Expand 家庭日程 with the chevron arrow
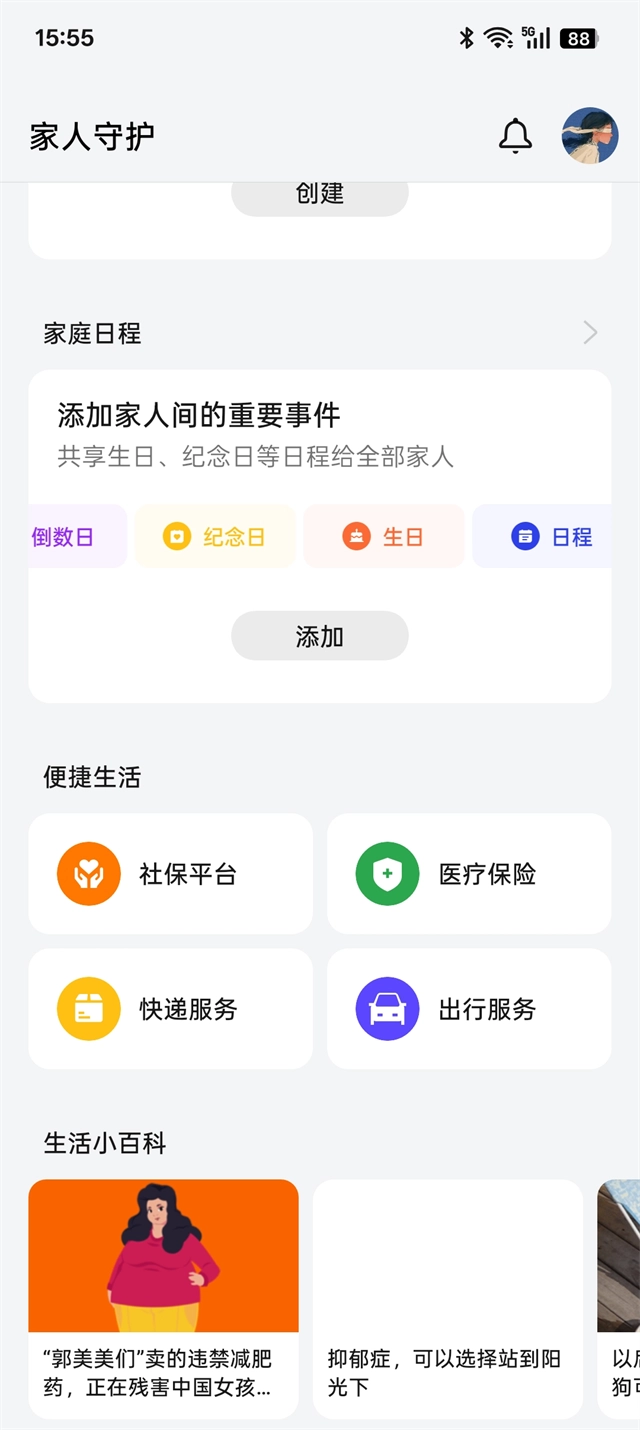The height and width of the screenshot is (1430, 640). click(590, 333)
